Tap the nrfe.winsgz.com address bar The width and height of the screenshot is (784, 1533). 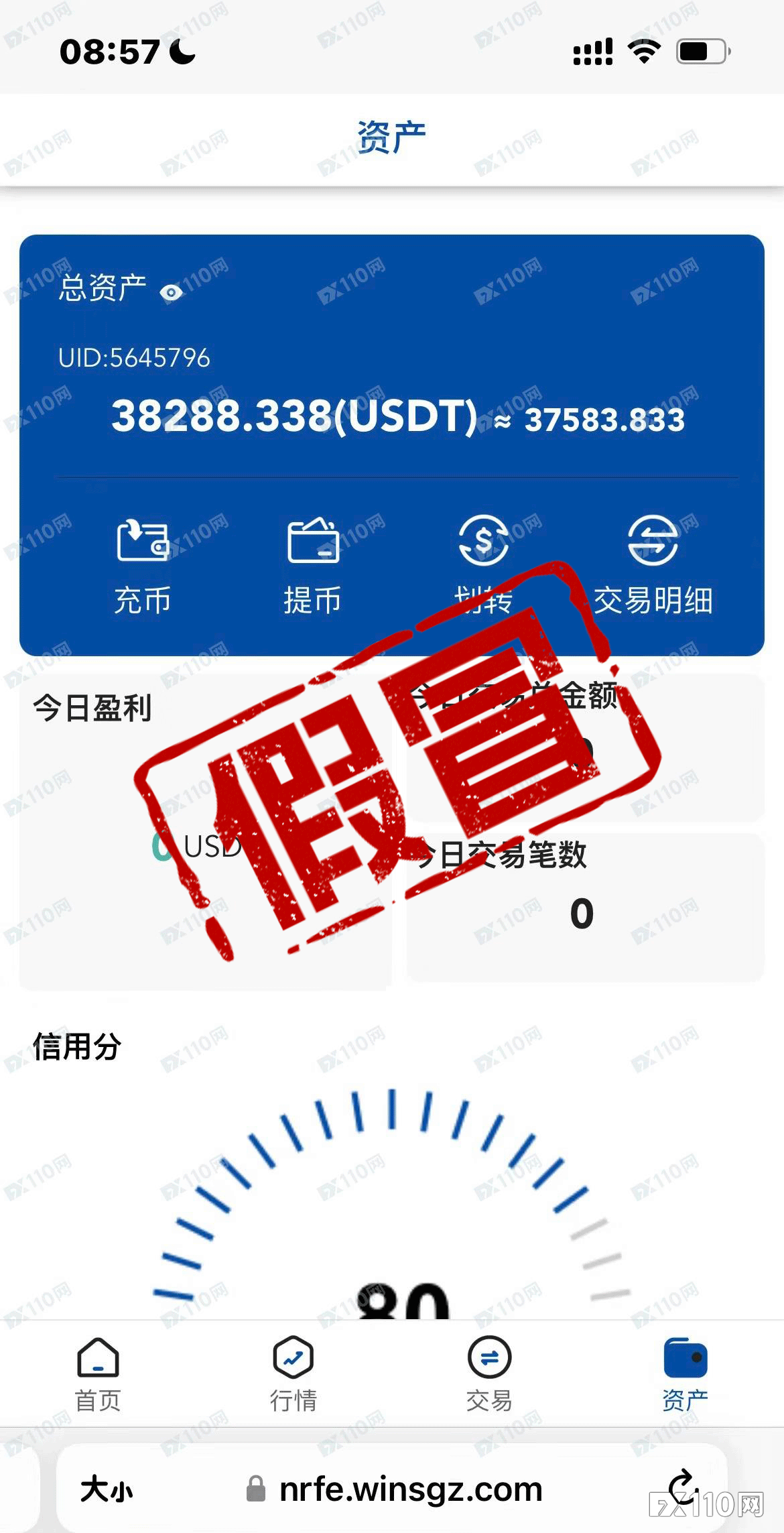coord(394,1489)
